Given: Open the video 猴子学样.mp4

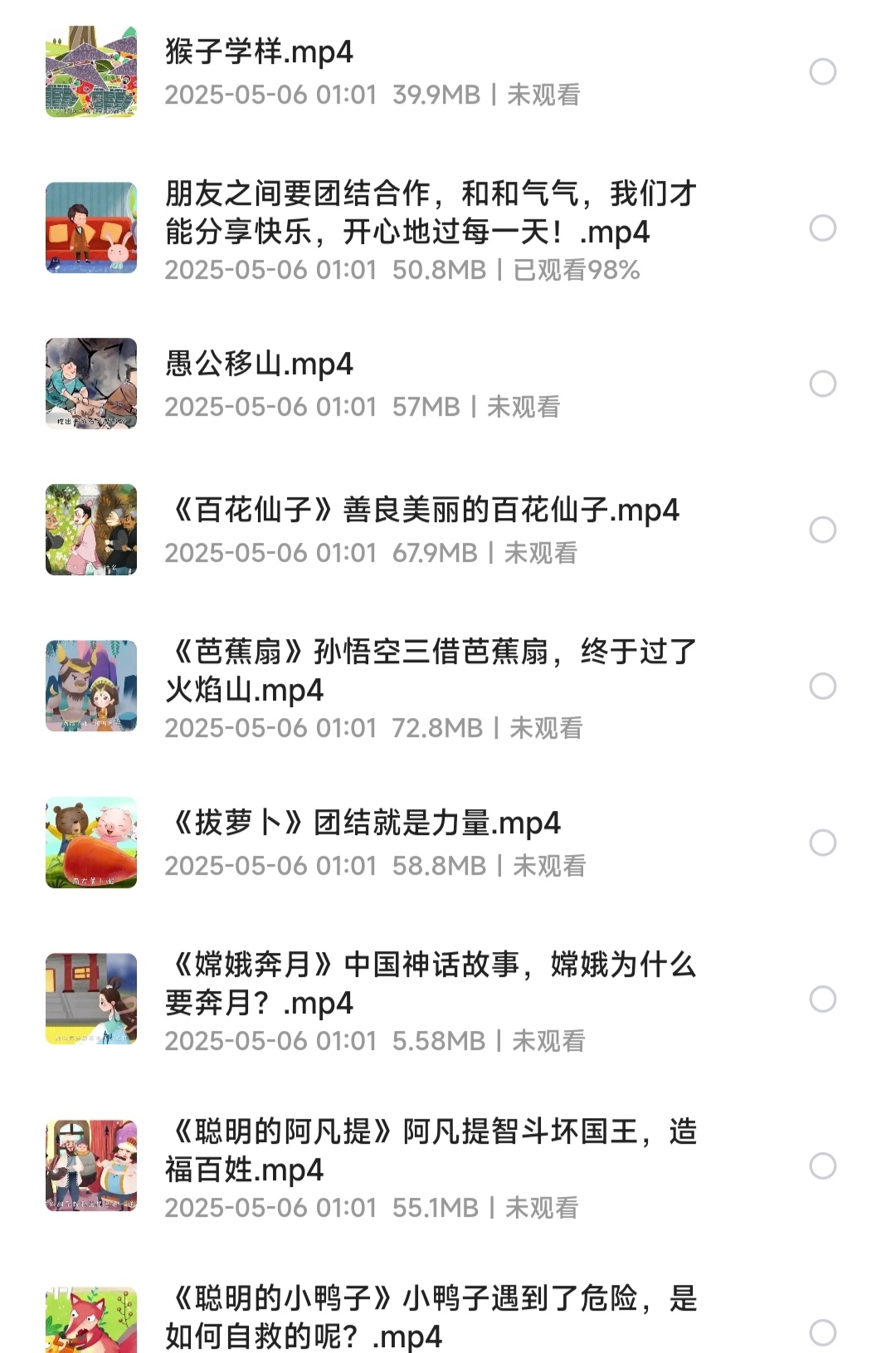Looking at the screenshot, I should 259,52.
